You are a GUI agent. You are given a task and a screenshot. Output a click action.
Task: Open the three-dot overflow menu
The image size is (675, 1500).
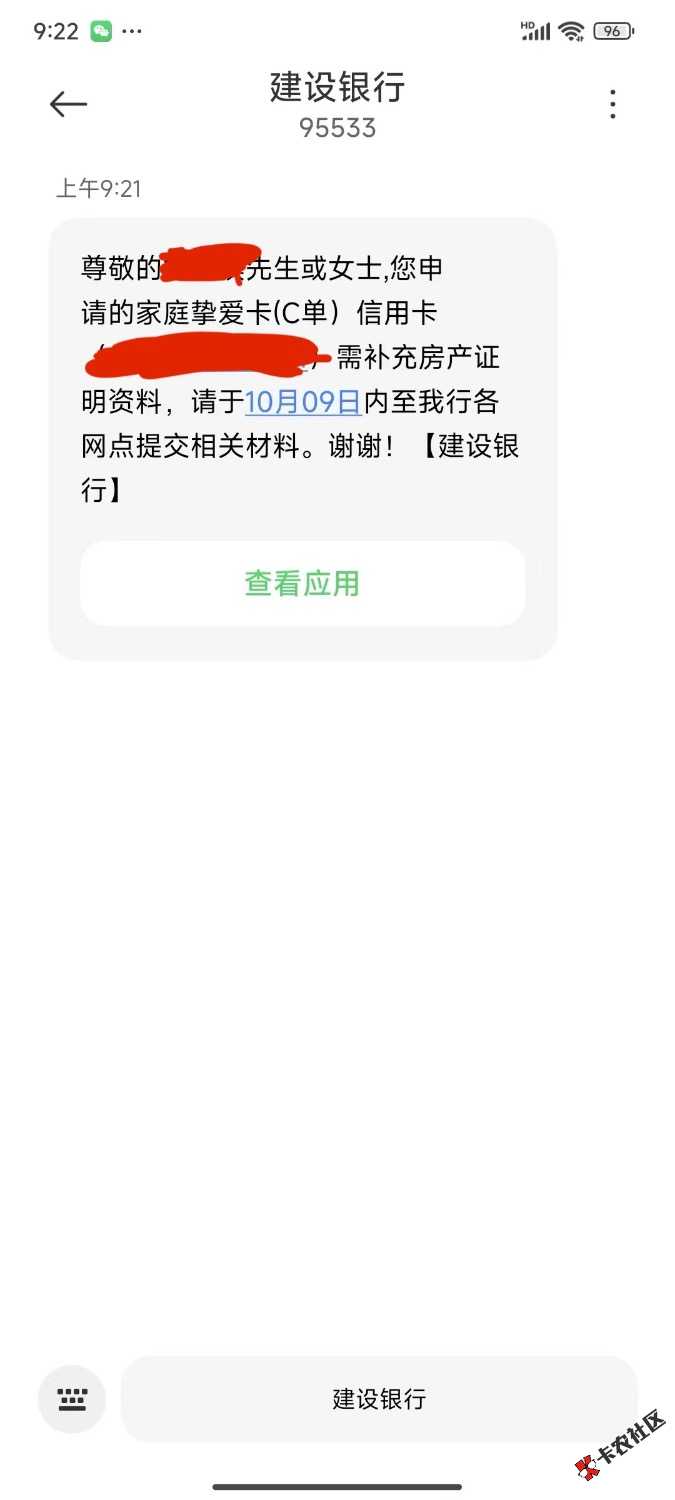pos(612,104)
